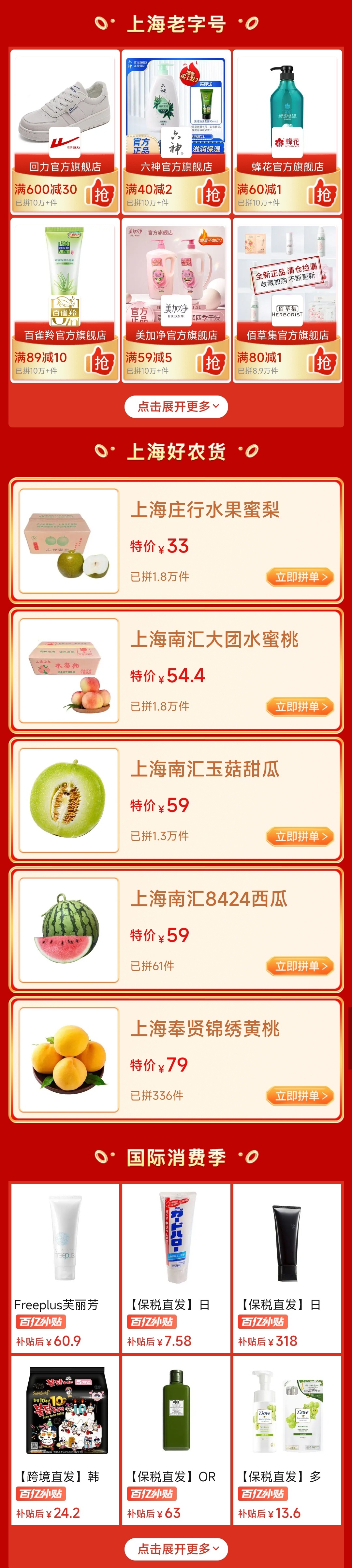Screen dimensions: 352x1568
Task: Tap 立即拼单 for 上海南汇玉菇甜瓜
Action: point(300,836)
